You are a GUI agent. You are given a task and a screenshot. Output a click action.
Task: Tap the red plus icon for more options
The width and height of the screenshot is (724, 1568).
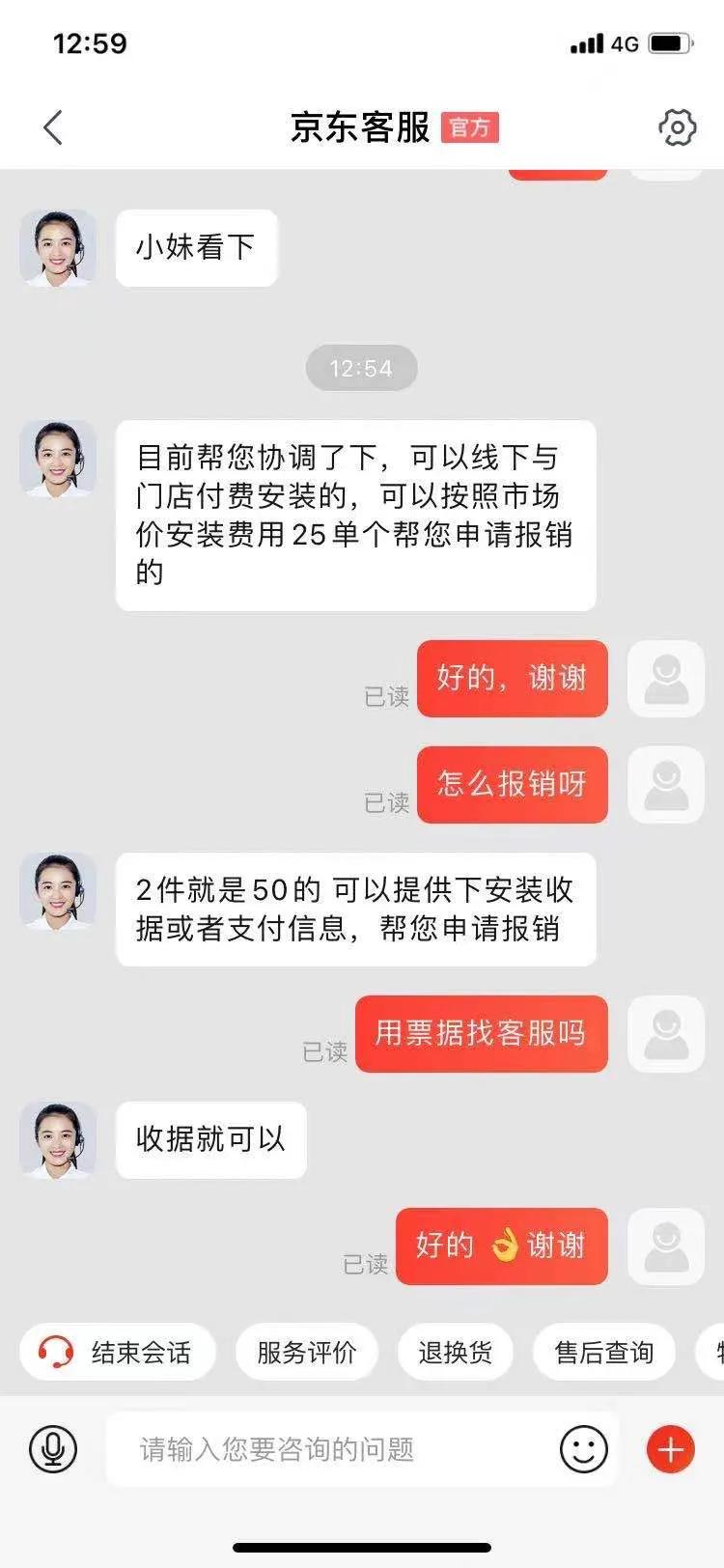[x=668, y=1448]
